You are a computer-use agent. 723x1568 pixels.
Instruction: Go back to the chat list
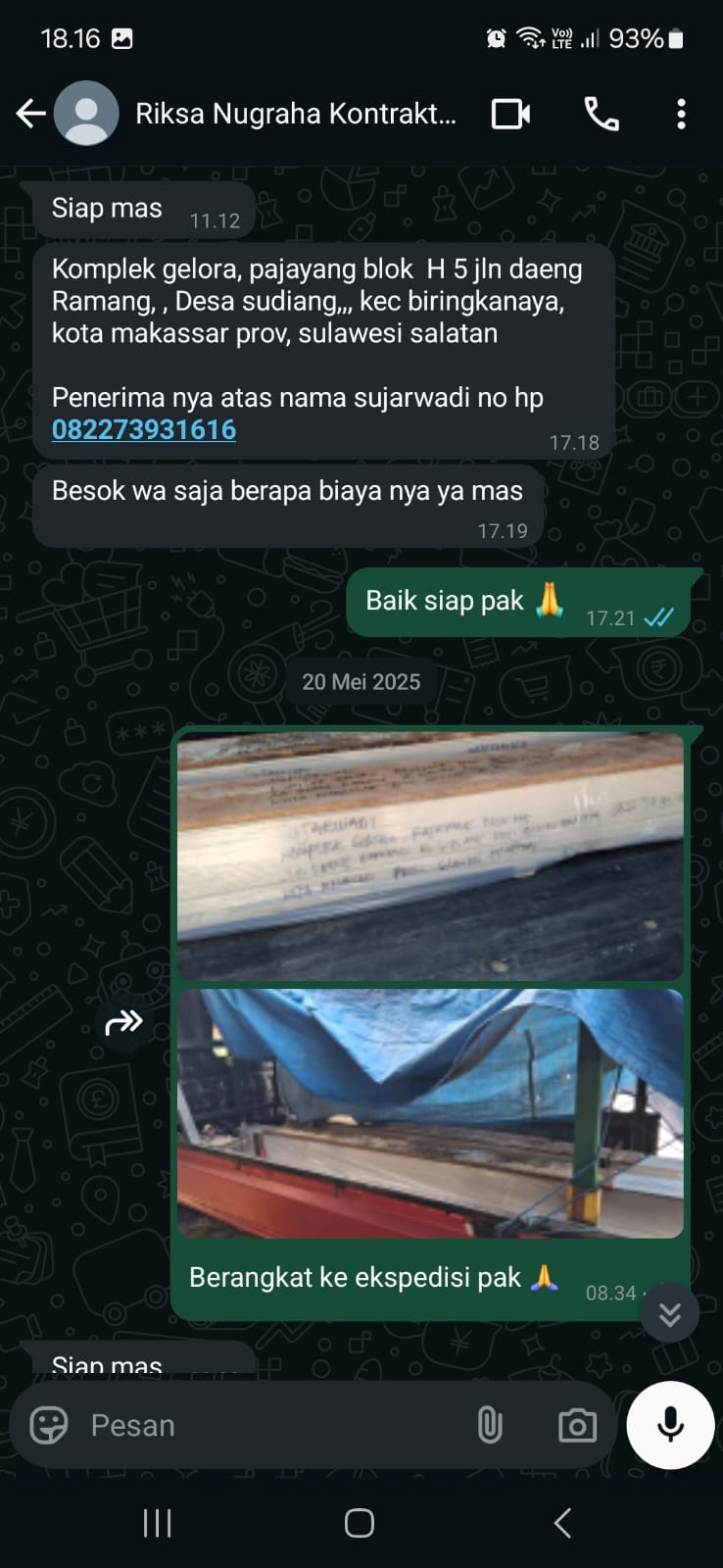pos(30,114)
